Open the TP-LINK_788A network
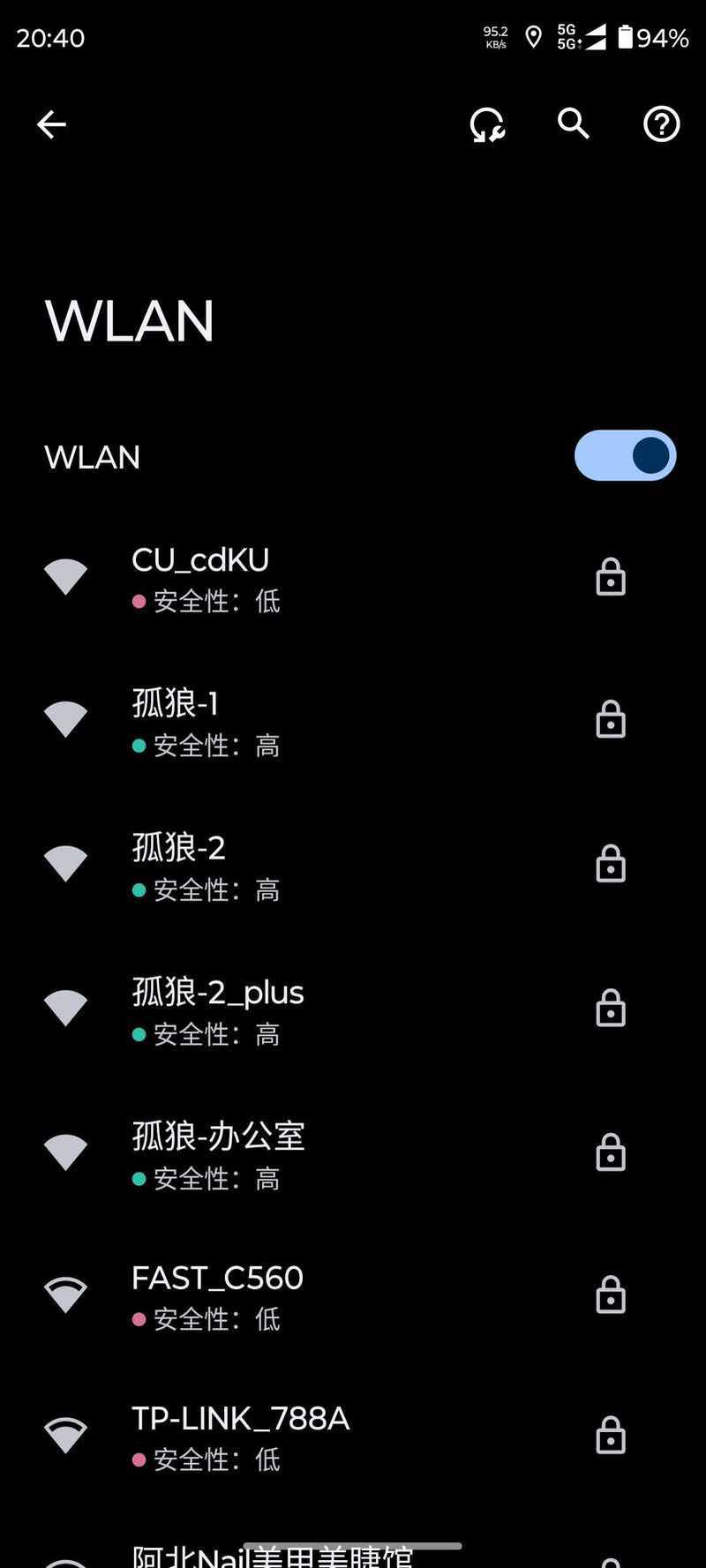Screen dimensions: 706x1568 pos(353,1437)
